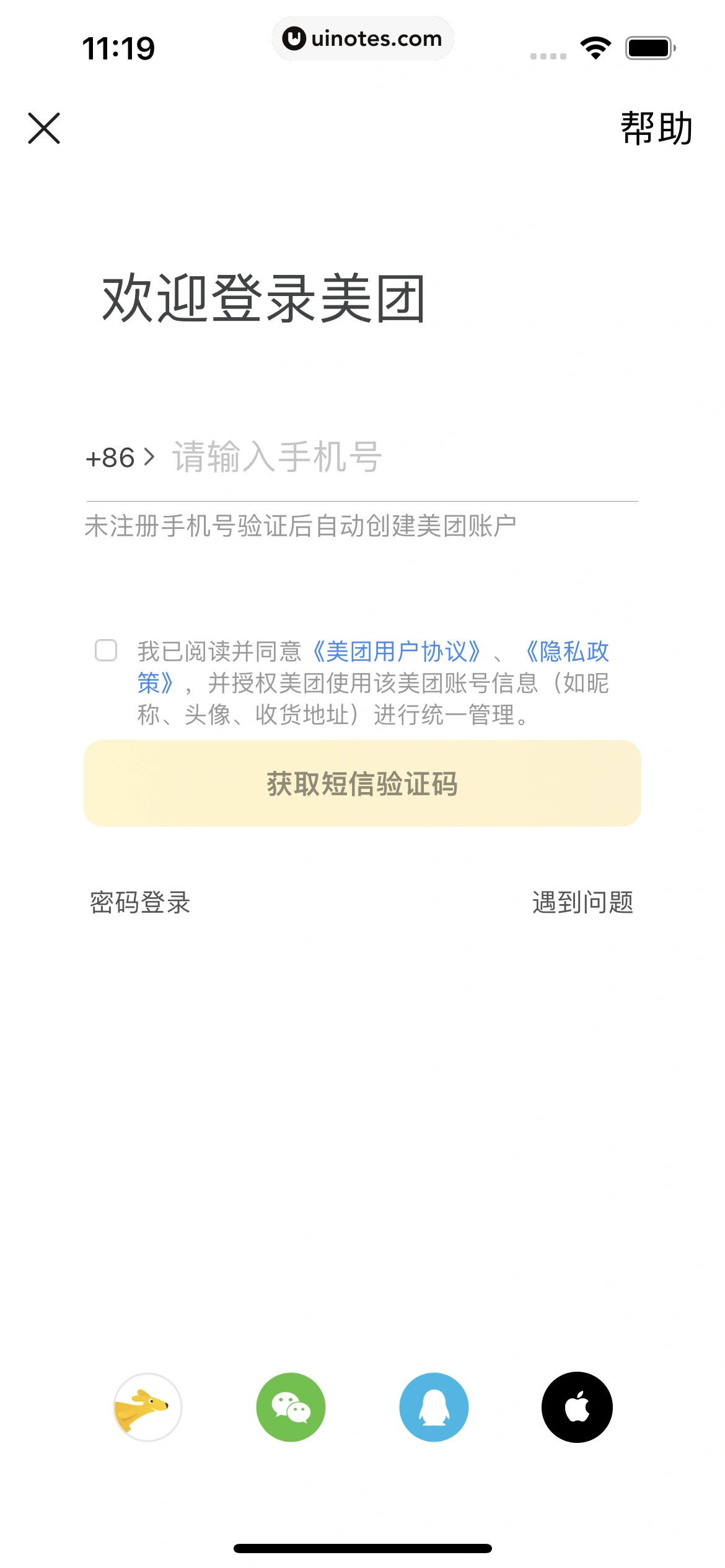
Task: Log in with WeChat
Action: 291,1407
